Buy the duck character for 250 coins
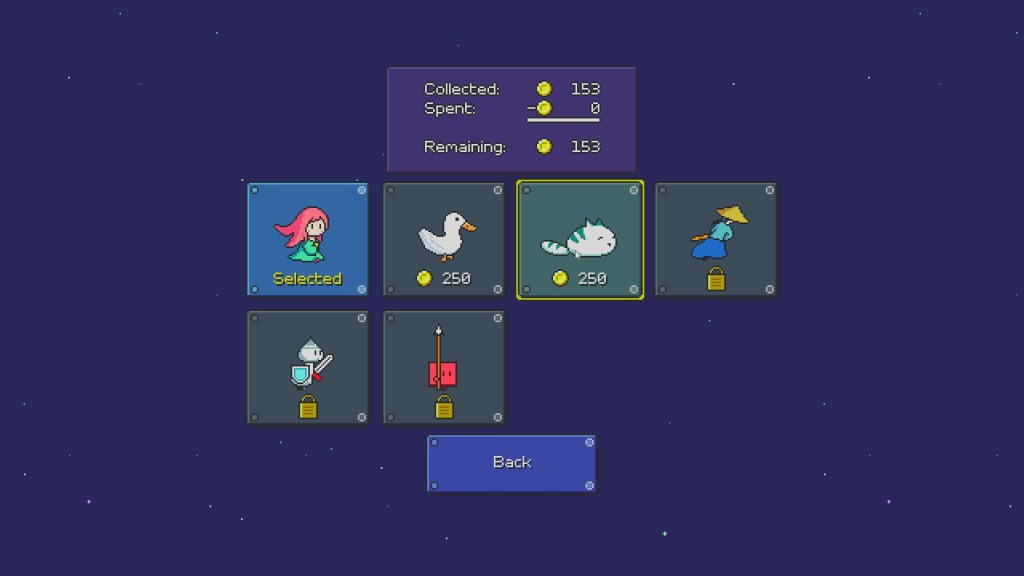Viewport: 1024px width, 576px height. pyautogui.click(x=444, y=240)
